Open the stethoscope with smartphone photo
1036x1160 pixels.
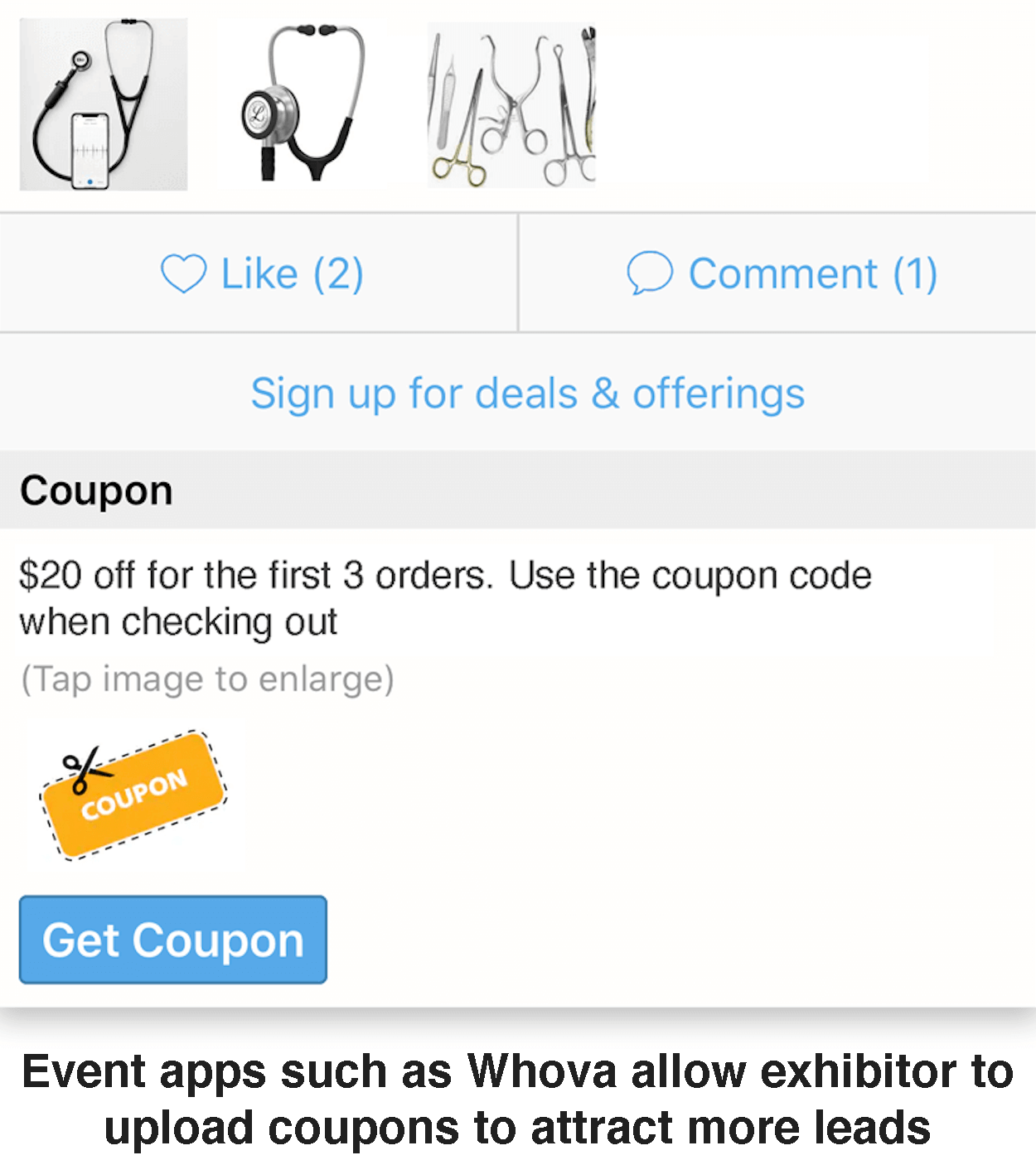(x=104, y=104)
